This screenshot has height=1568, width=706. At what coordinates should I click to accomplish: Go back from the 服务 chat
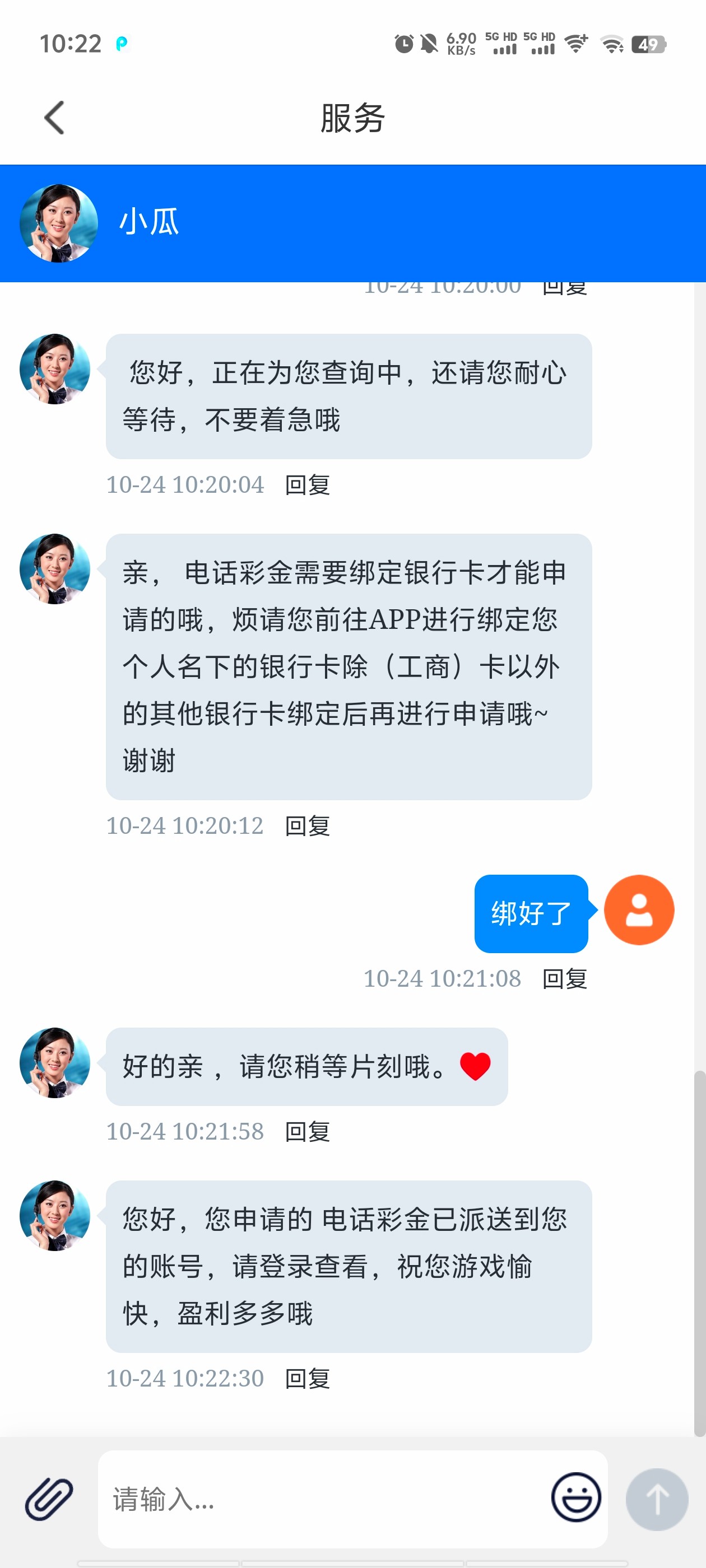pos(54,118)
